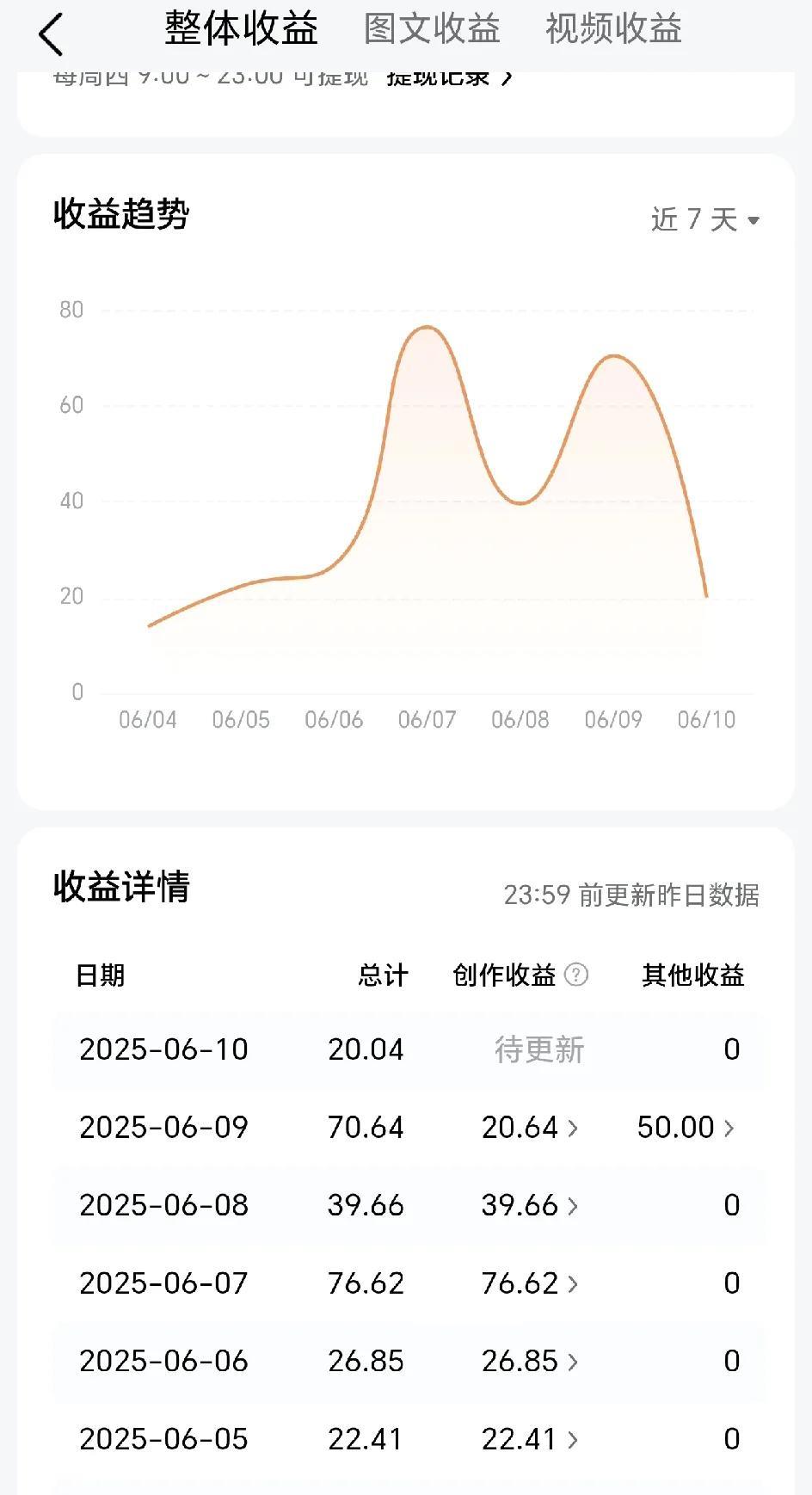Select the 整体收益 tab
Screen dimensions: 812x1495
point(242,29)
